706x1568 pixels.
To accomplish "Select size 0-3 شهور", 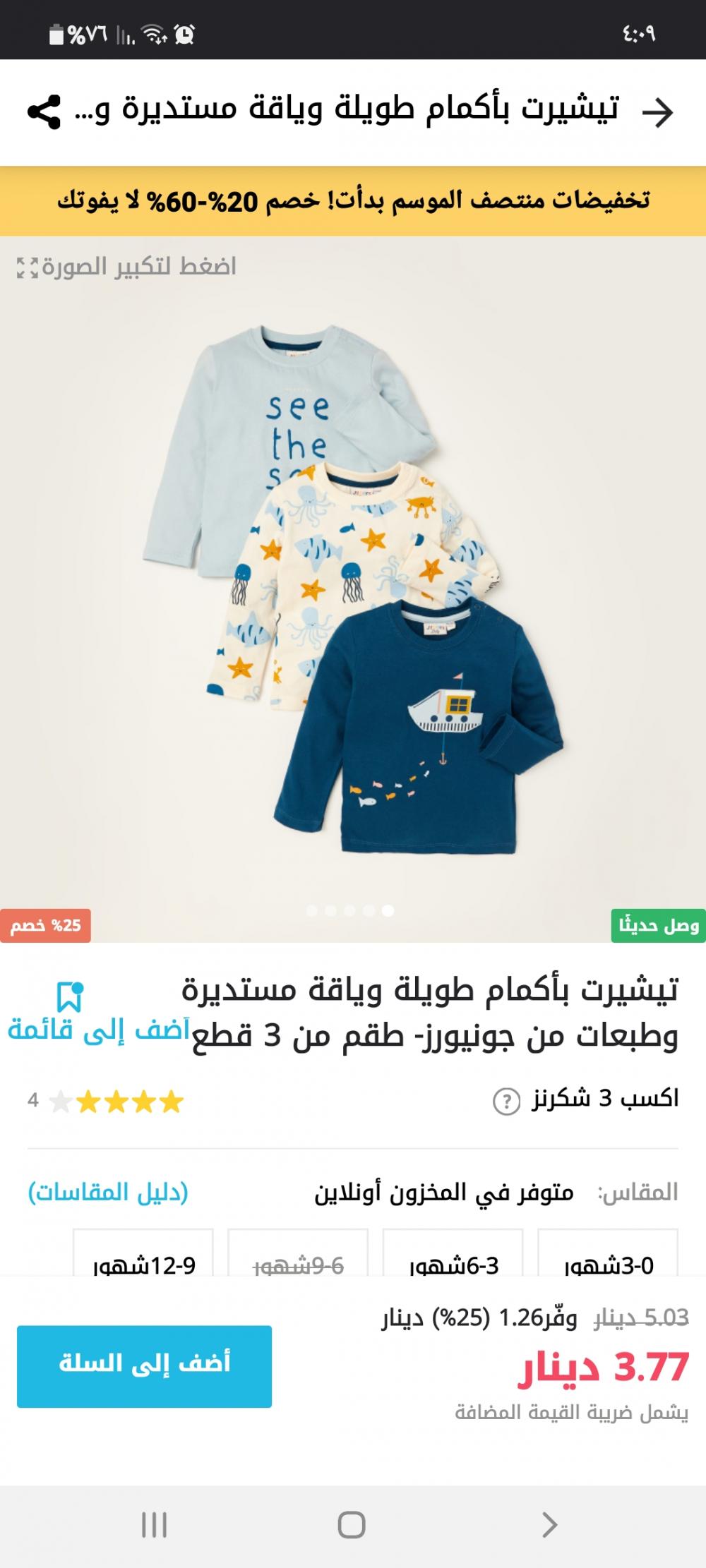I will [608, 1253].
